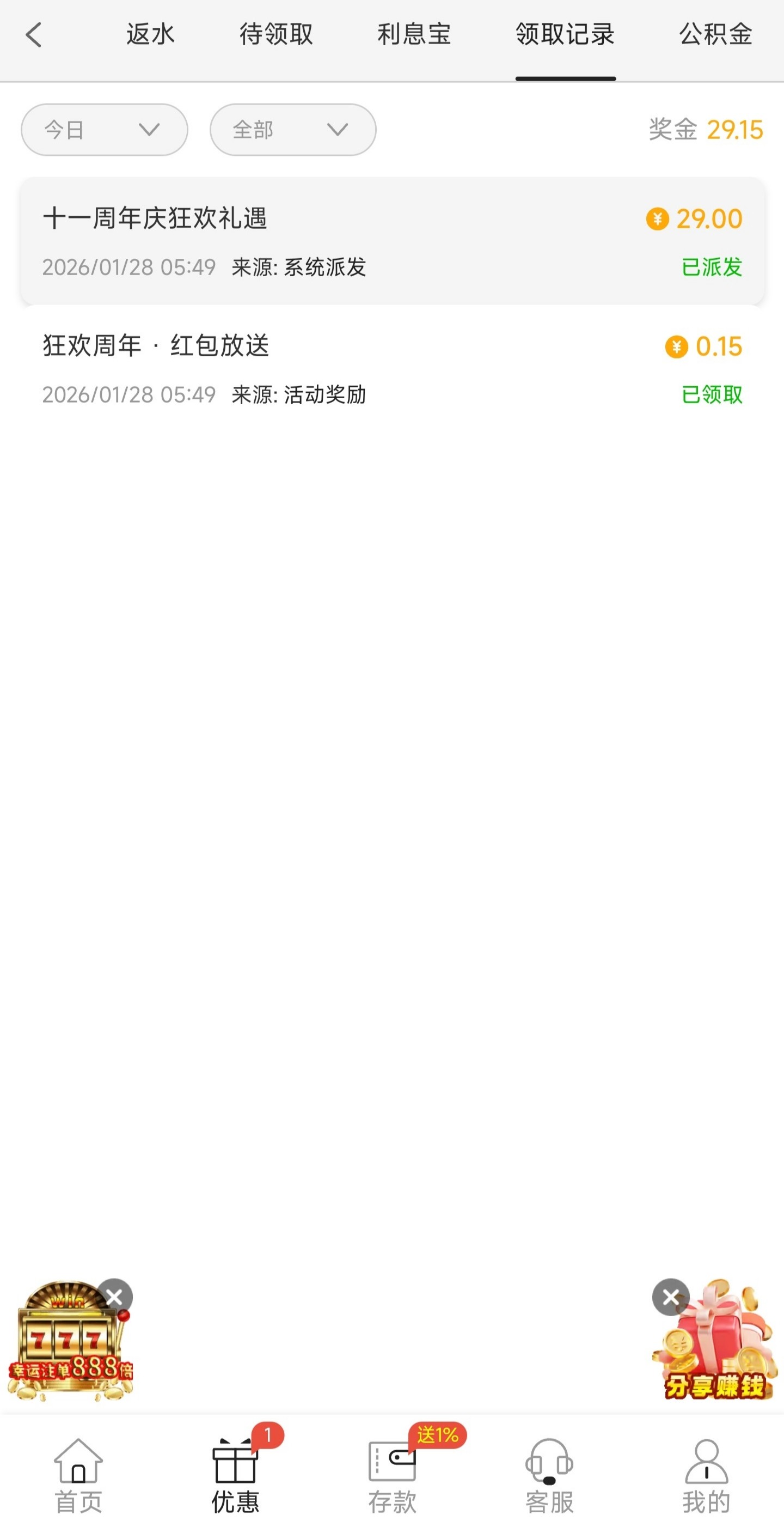The width and height of the screenshot is (784, 1527).
Task: Open the 十一周年庆狂欢礼遇 record
Action: [x=391, y=241]
